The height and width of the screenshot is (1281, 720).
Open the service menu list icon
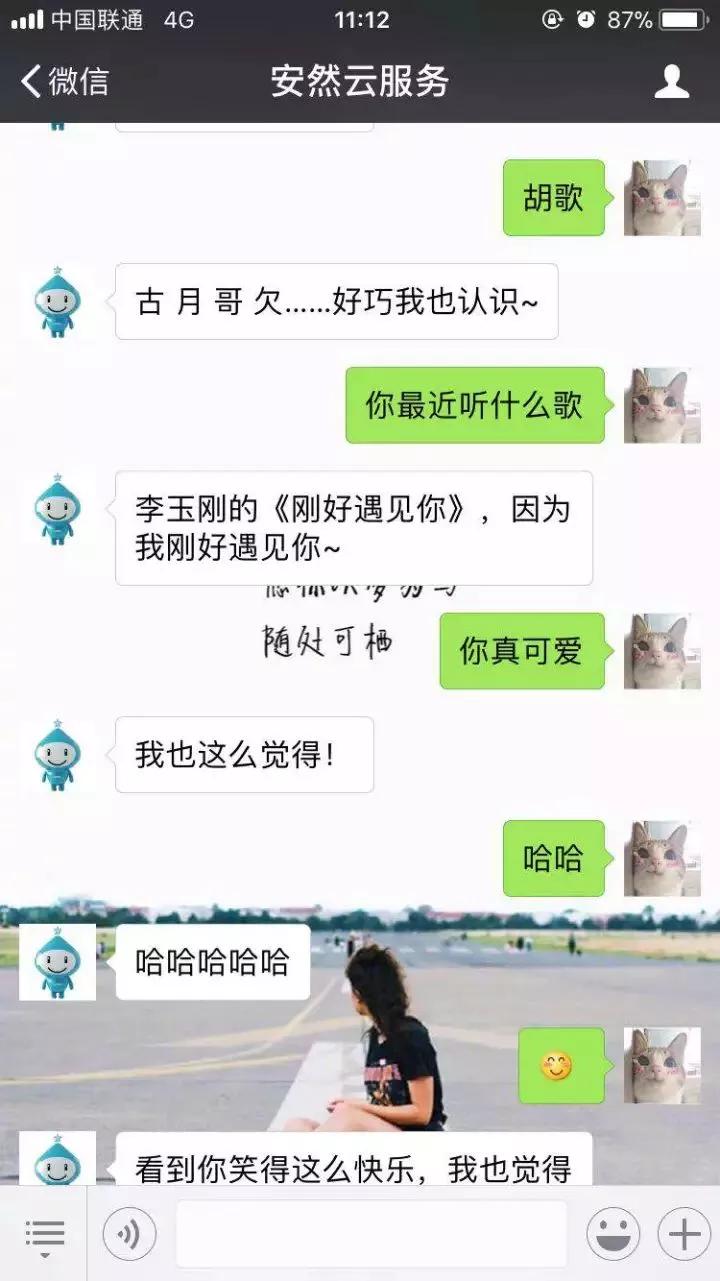pyautogui.click(x=44, y=1235)
